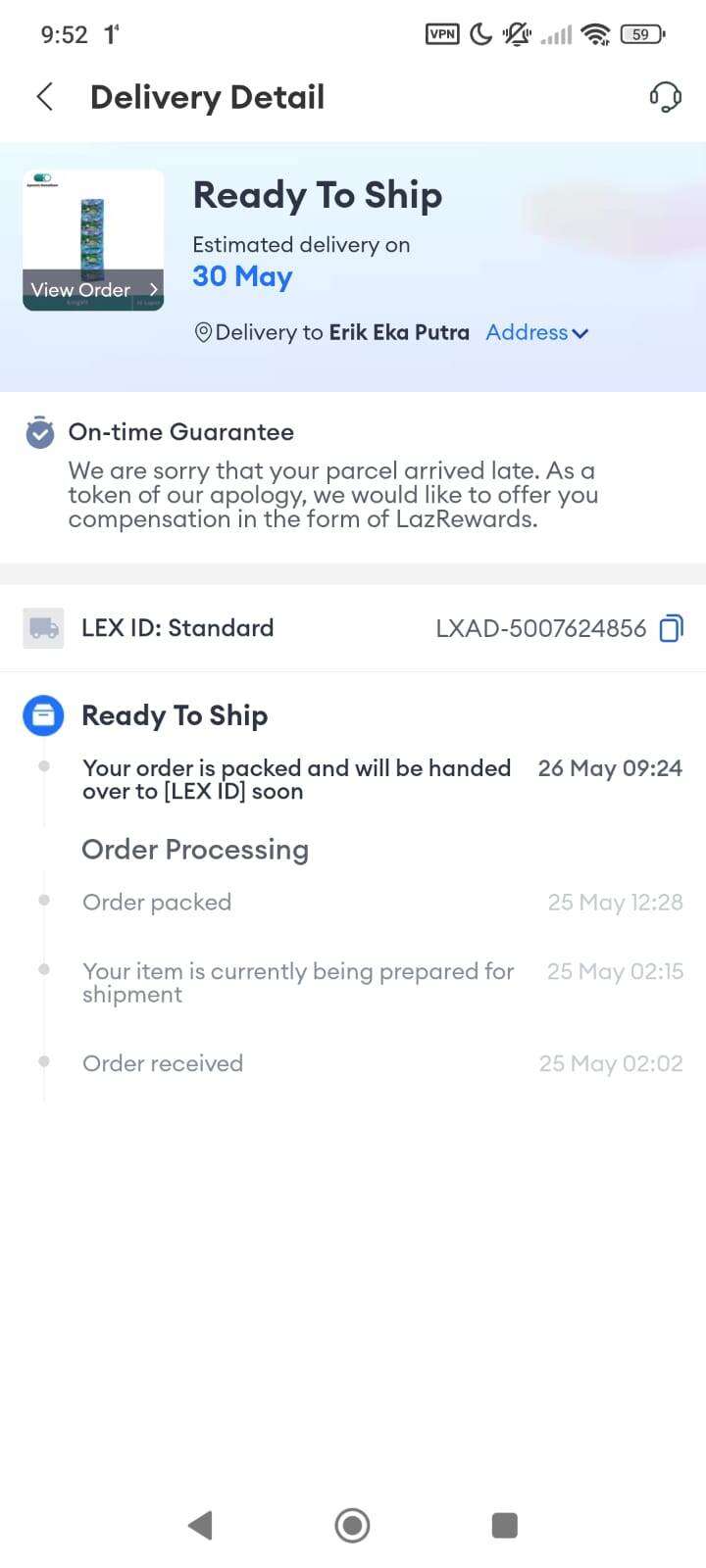Screen dimensions: 706x1568
Task: Open recent apps from navigation bar
Action: [x=504, y=1525]
